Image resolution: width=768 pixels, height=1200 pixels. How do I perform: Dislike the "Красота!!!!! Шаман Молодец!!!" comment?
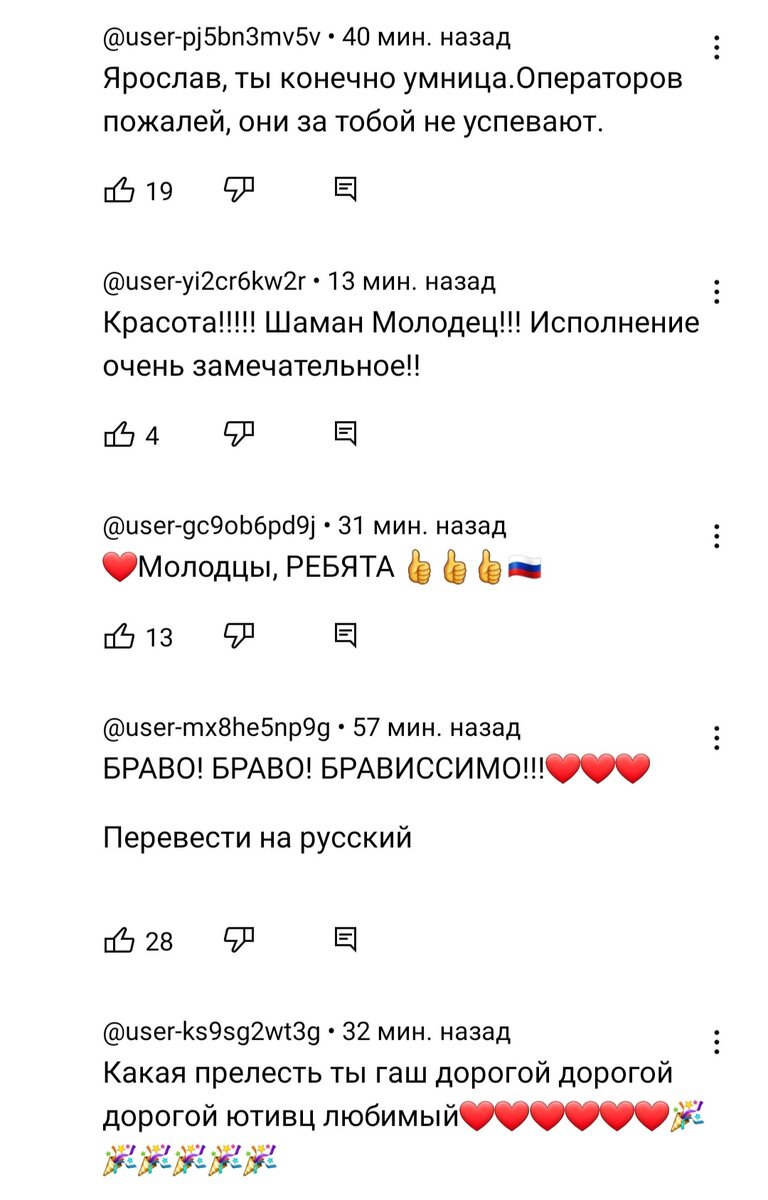coord(240,434)
